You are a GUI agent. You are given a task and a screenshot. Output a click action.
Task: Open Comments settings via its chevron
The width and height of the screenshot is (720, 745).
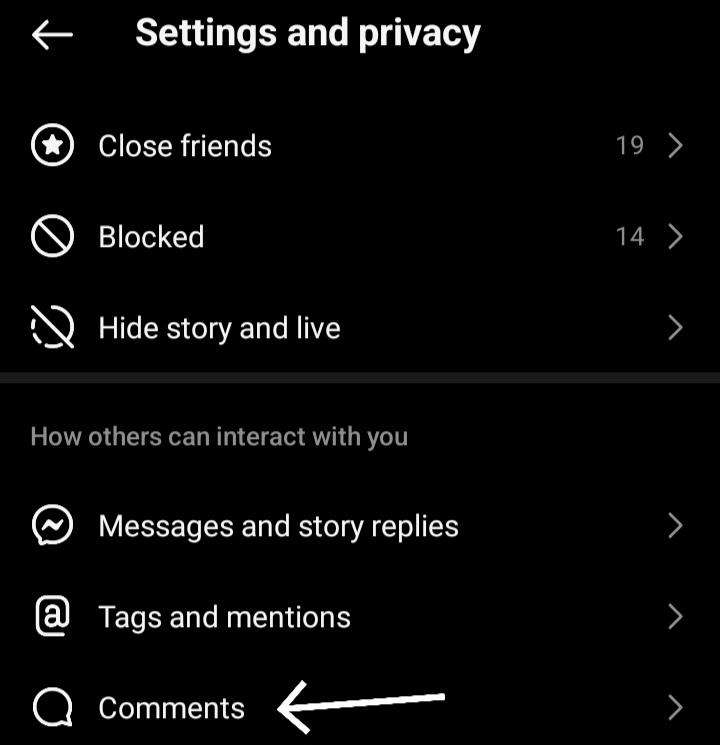pos(676,707)
